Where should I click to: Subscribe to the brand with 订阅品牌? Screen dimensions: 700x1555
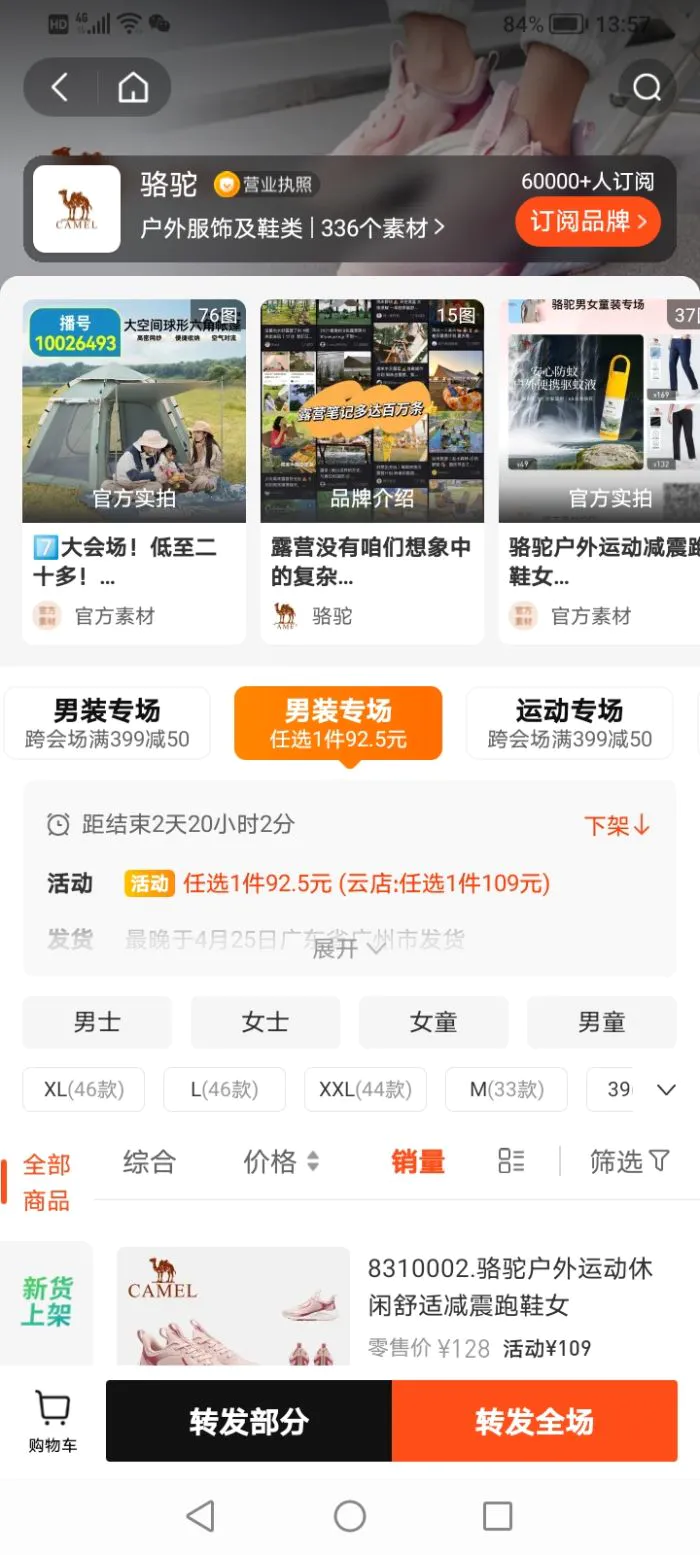(588, 221)
